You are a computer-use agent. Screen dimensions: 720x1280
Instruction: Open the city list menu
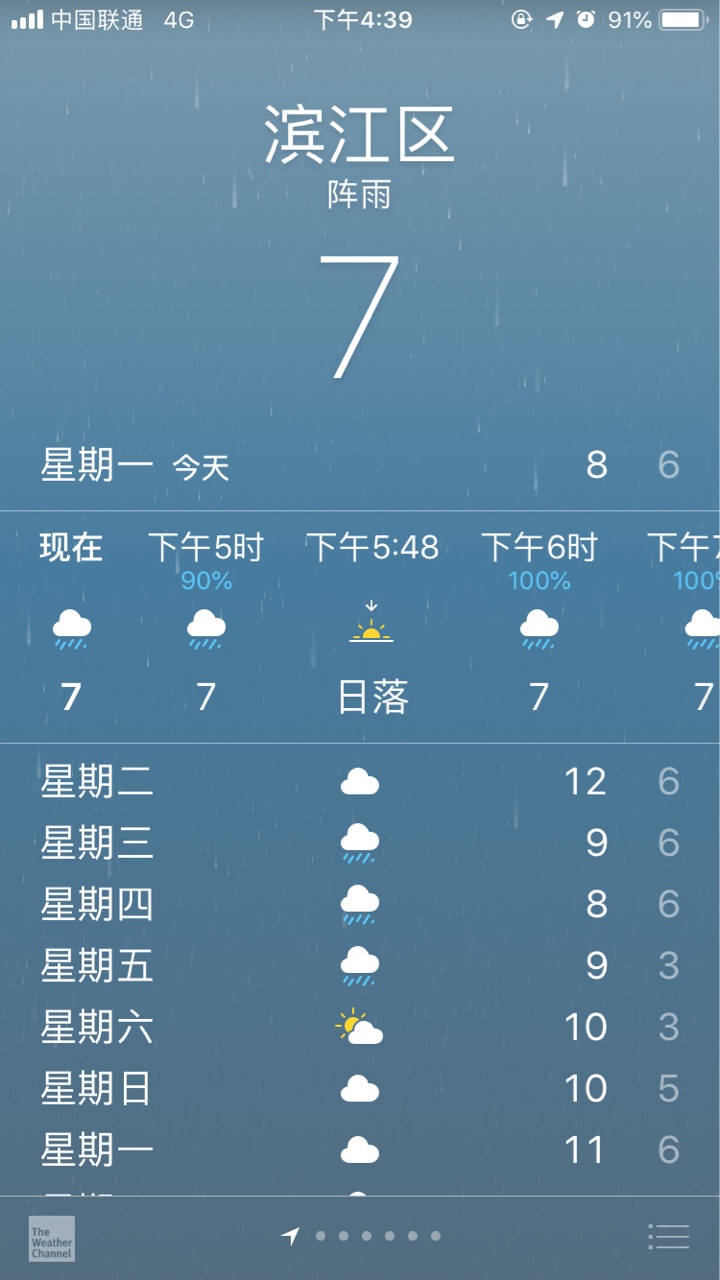pos(669,1236)
